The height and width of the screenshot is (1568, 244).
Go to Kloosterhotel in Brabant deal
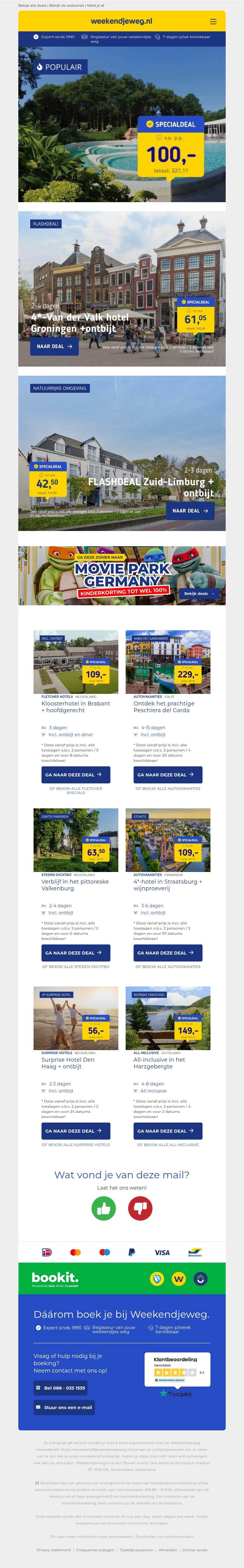point(76,775)
